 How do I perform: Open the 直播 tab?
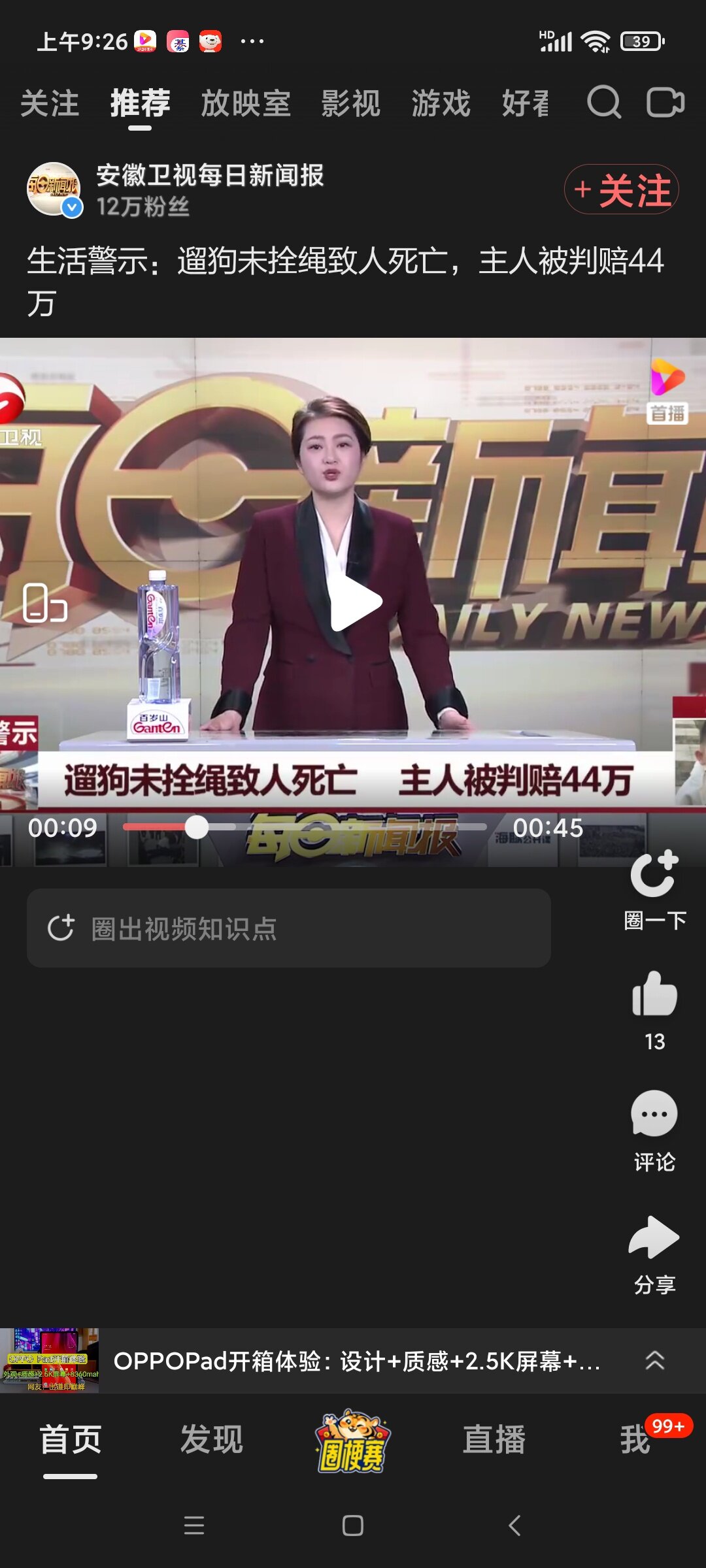pyautogui.click(x=494, y=1440)
